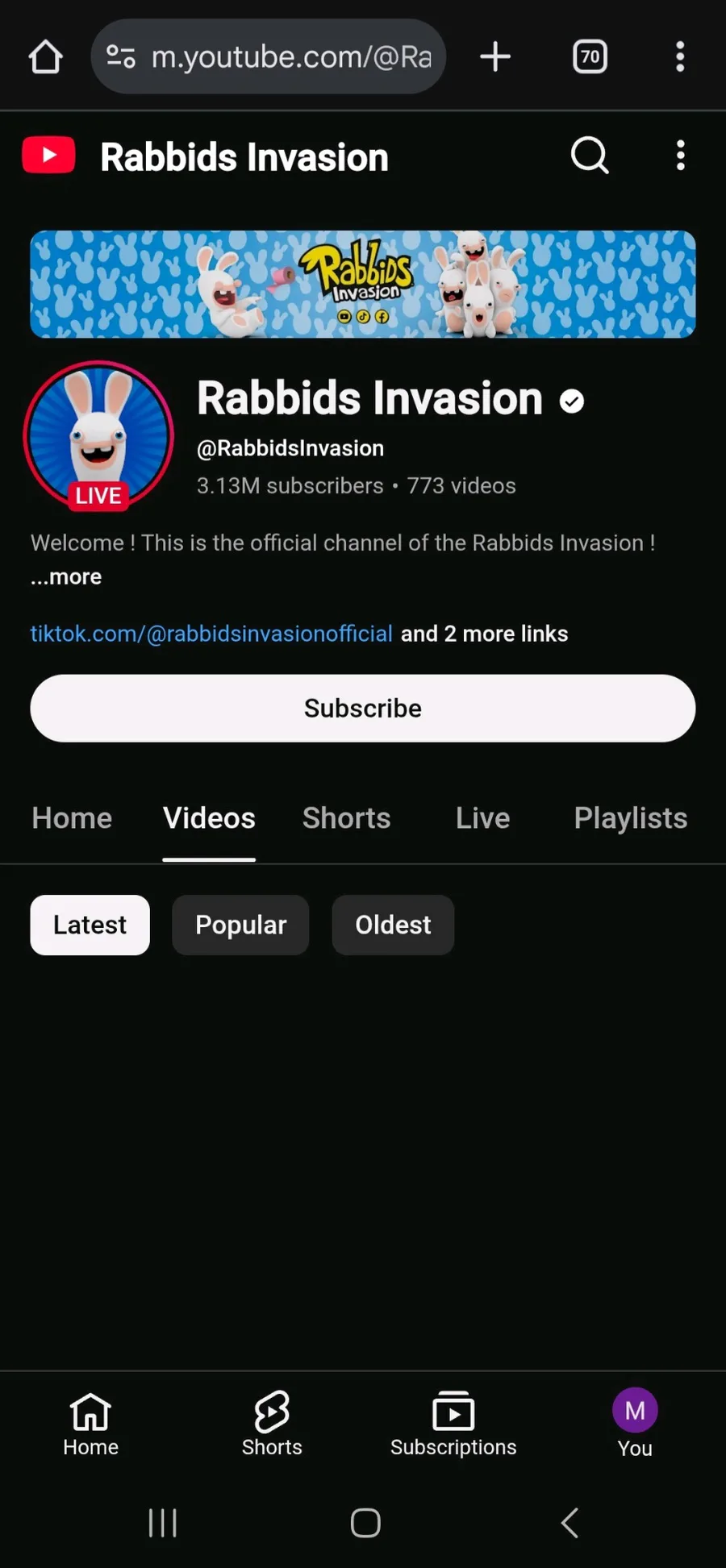
Task: Open the tiktok.com/@rabbidsinvasionofficial link
Action: [211, 634]
